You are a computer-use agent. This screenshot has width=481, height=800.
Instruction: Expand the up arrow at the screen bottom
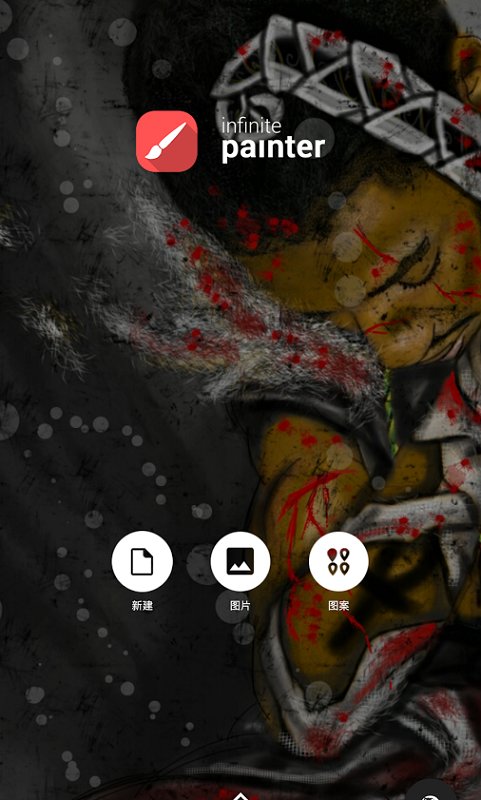click(240, 795)
